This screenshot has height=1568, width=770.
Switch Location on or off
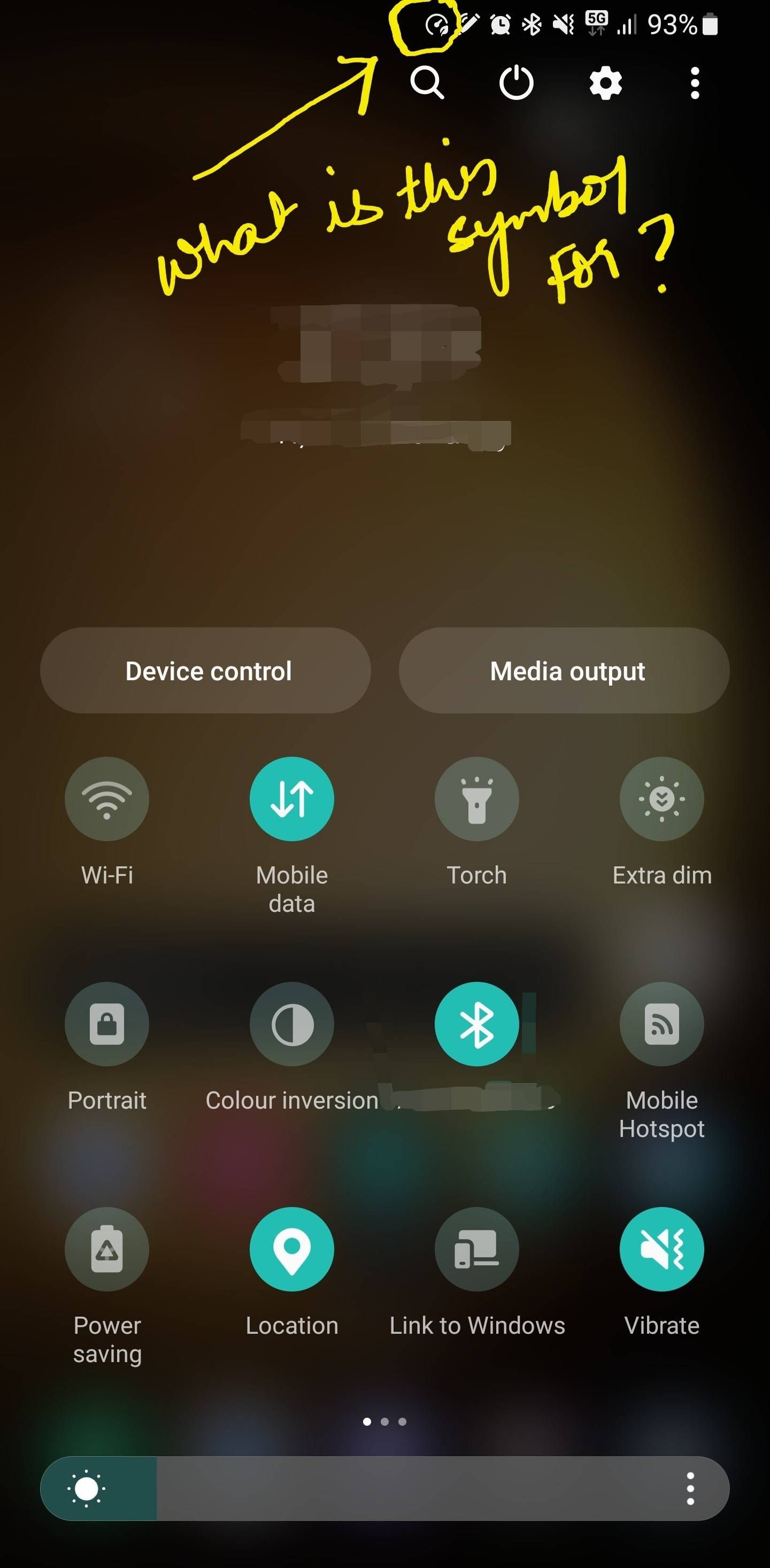point(291,1249)
